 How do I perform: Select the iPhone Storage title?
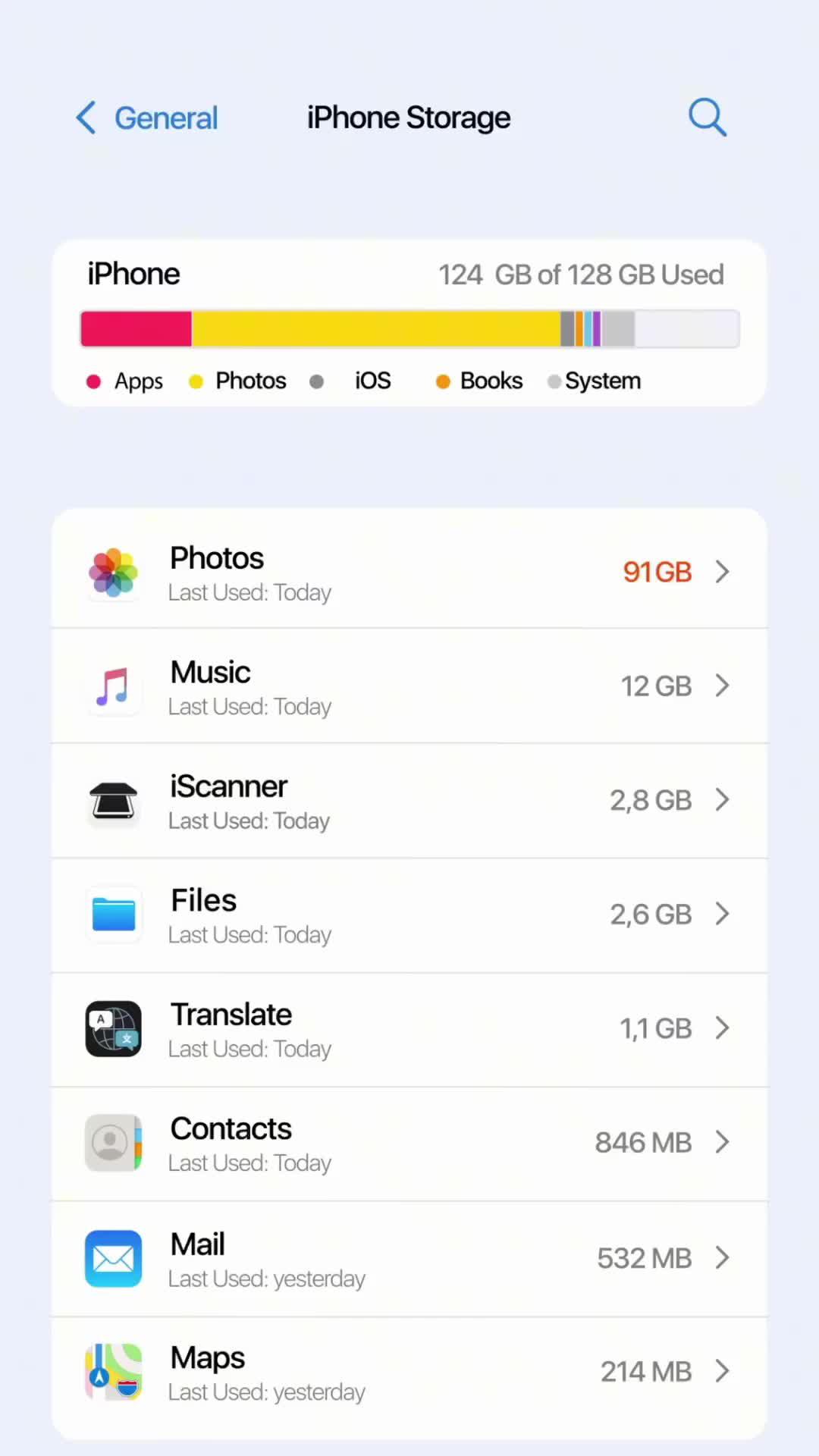click(x=409, y=118)
